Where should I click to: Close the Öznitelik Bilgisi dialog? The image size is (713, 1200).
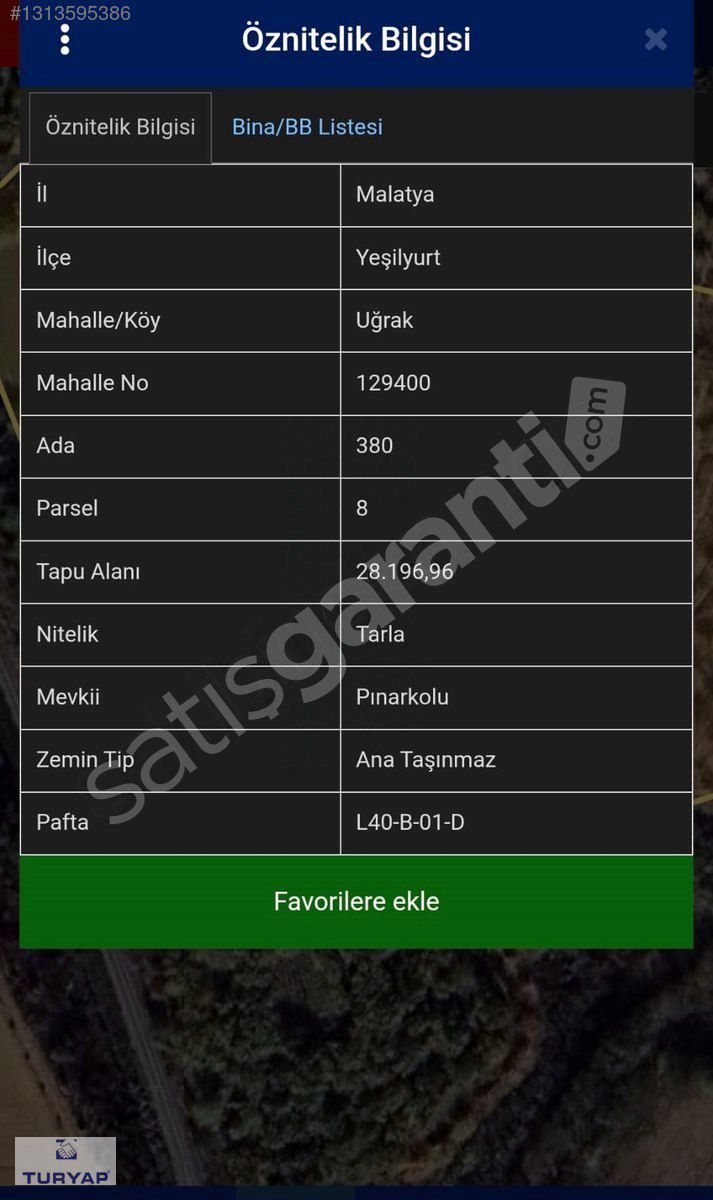(656, 40)
